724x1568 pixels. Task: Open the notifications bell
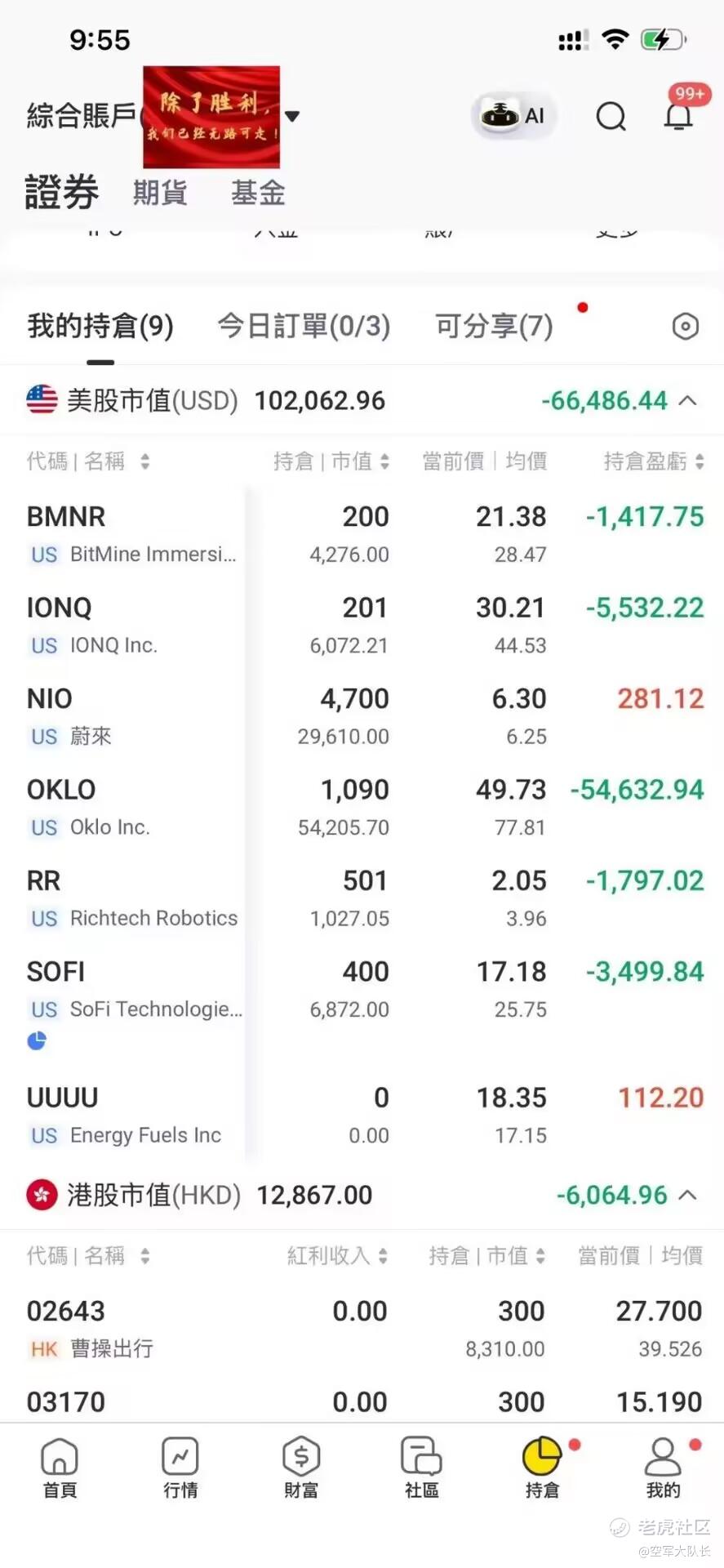click(677, 117)
